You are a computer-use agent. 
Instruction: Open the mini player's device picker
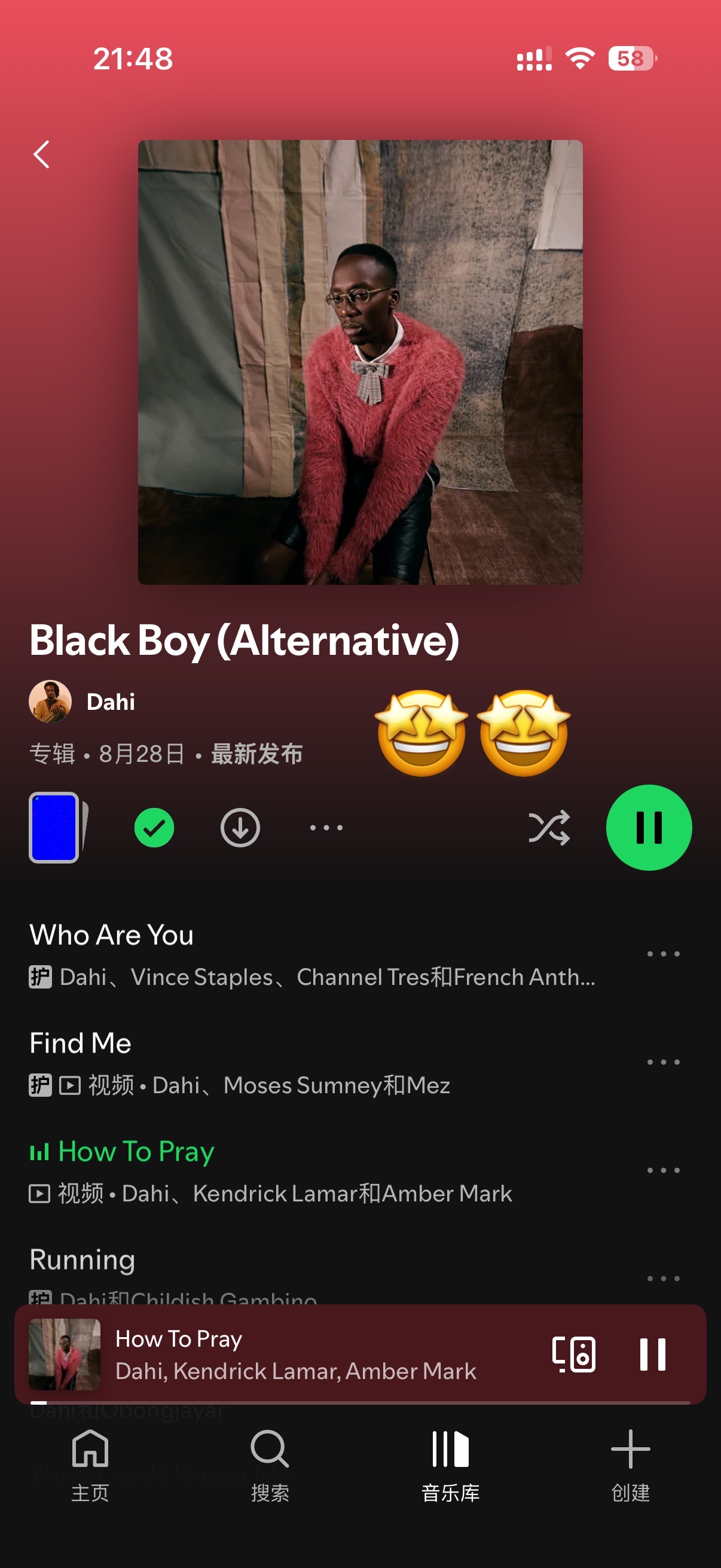point(573,1355)
